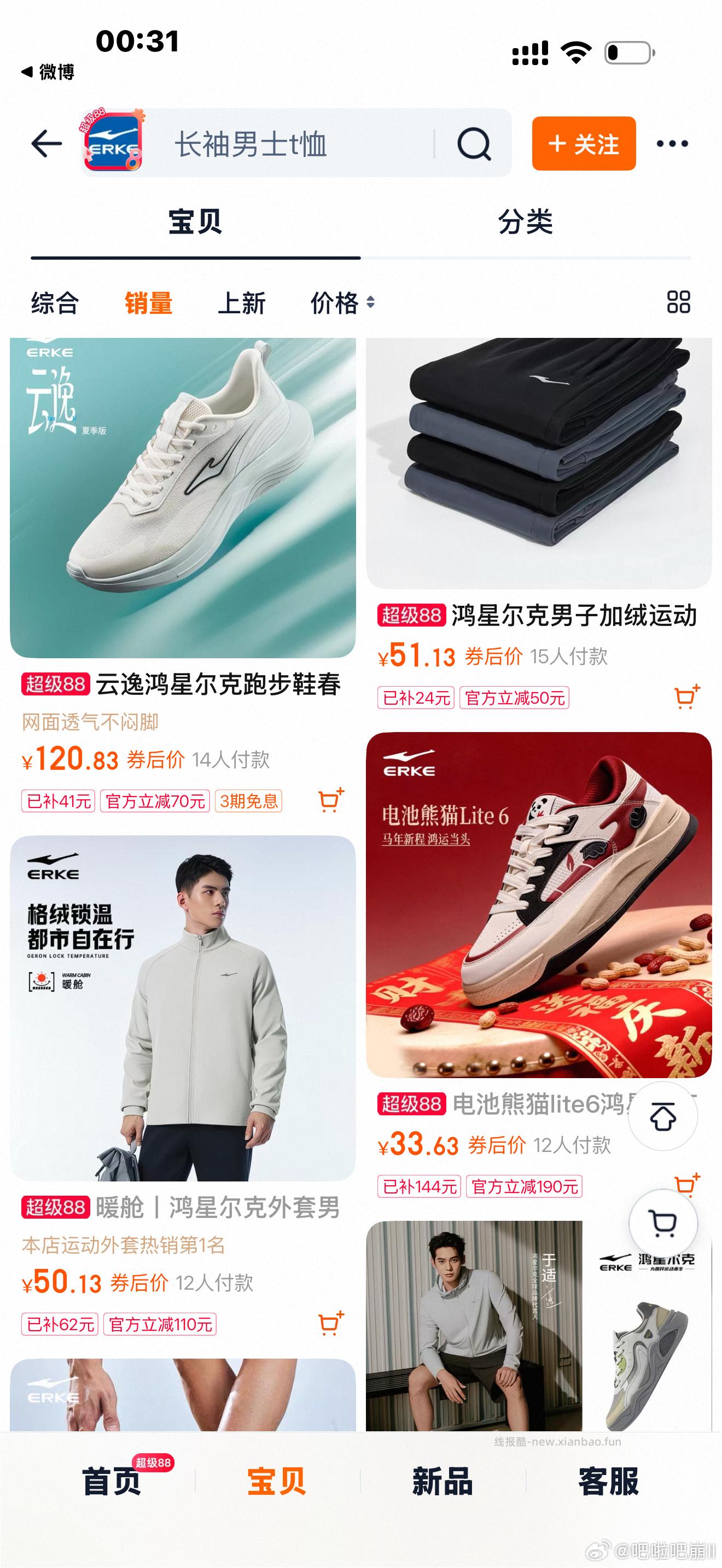Viewport: 722px width, 1568px height.
Task: Switch to grid view layout icon
Action: [679, 302]
